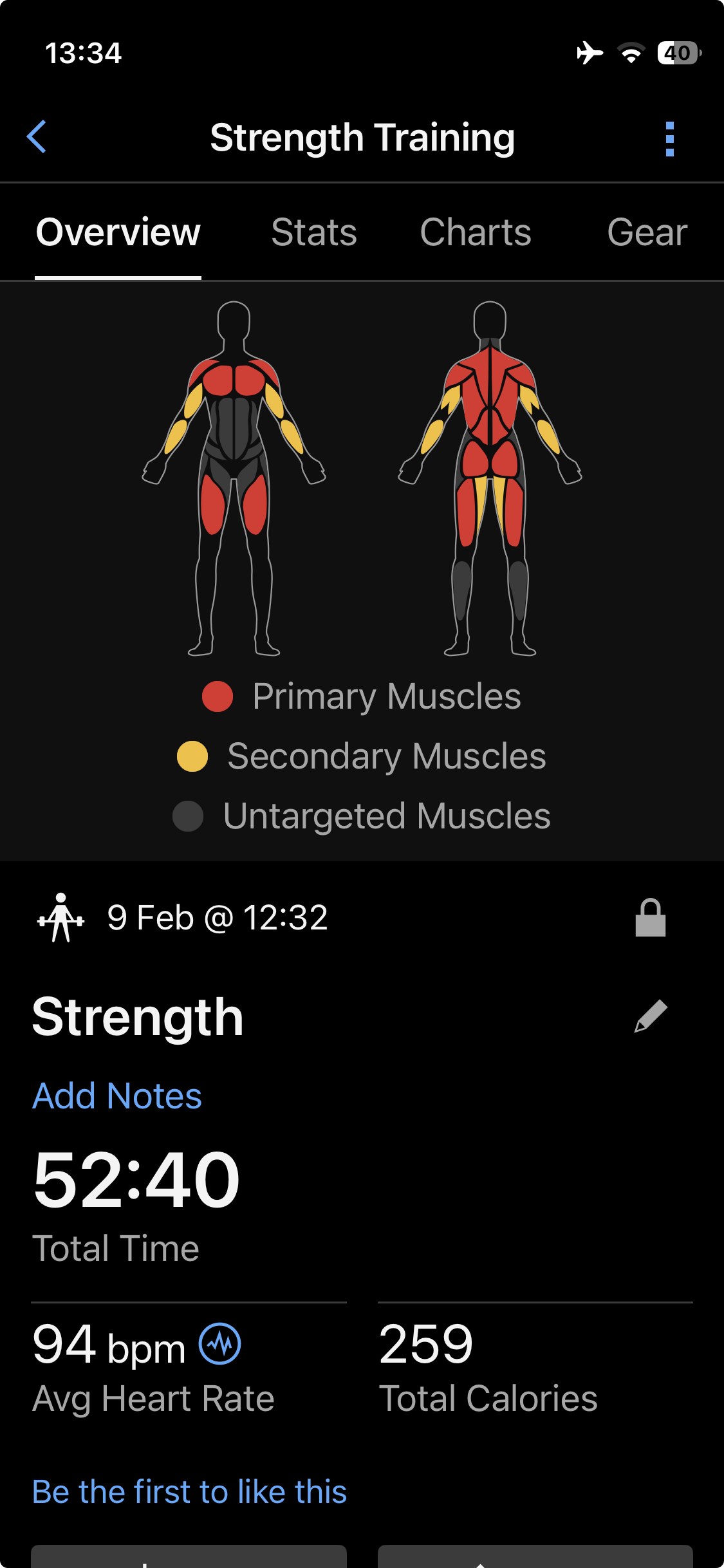
Task: Tap the Add Notes link
Action: 117,1096
